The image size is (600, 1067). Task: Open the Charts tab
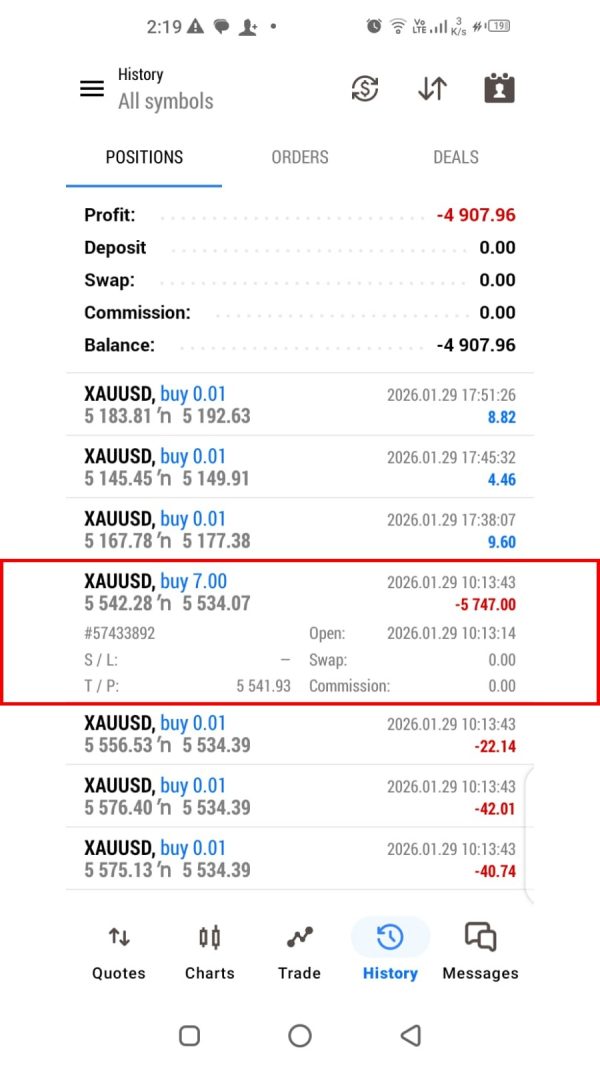(210, 953)
